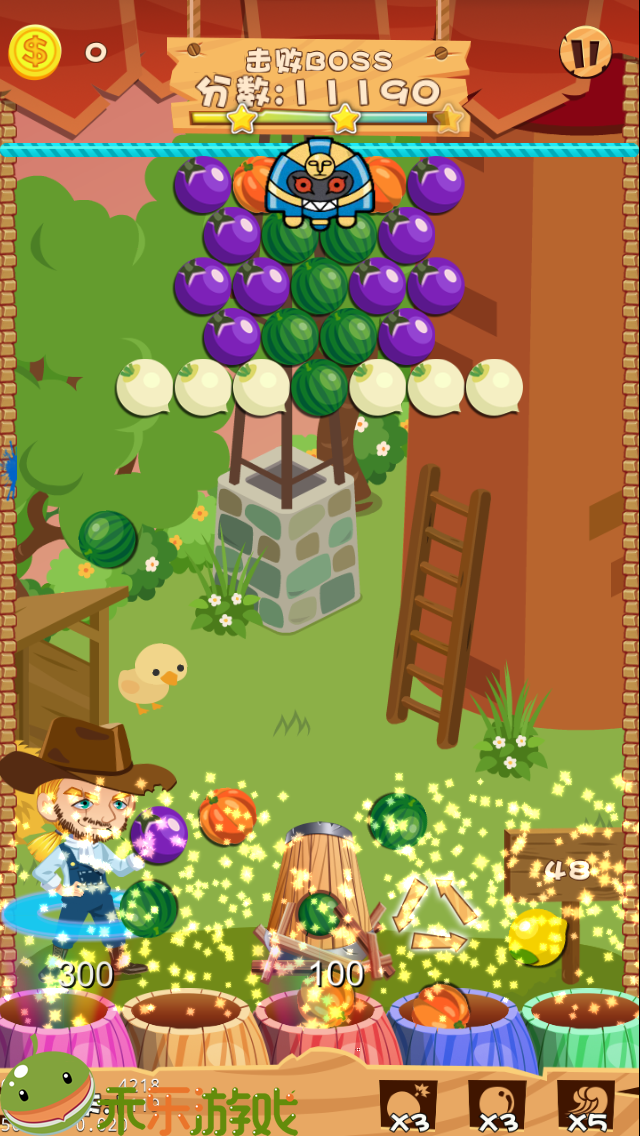Tap the watermelon in the barrel launcher
This screenshot has width=640, height=1136.
(x=320, y=913)
